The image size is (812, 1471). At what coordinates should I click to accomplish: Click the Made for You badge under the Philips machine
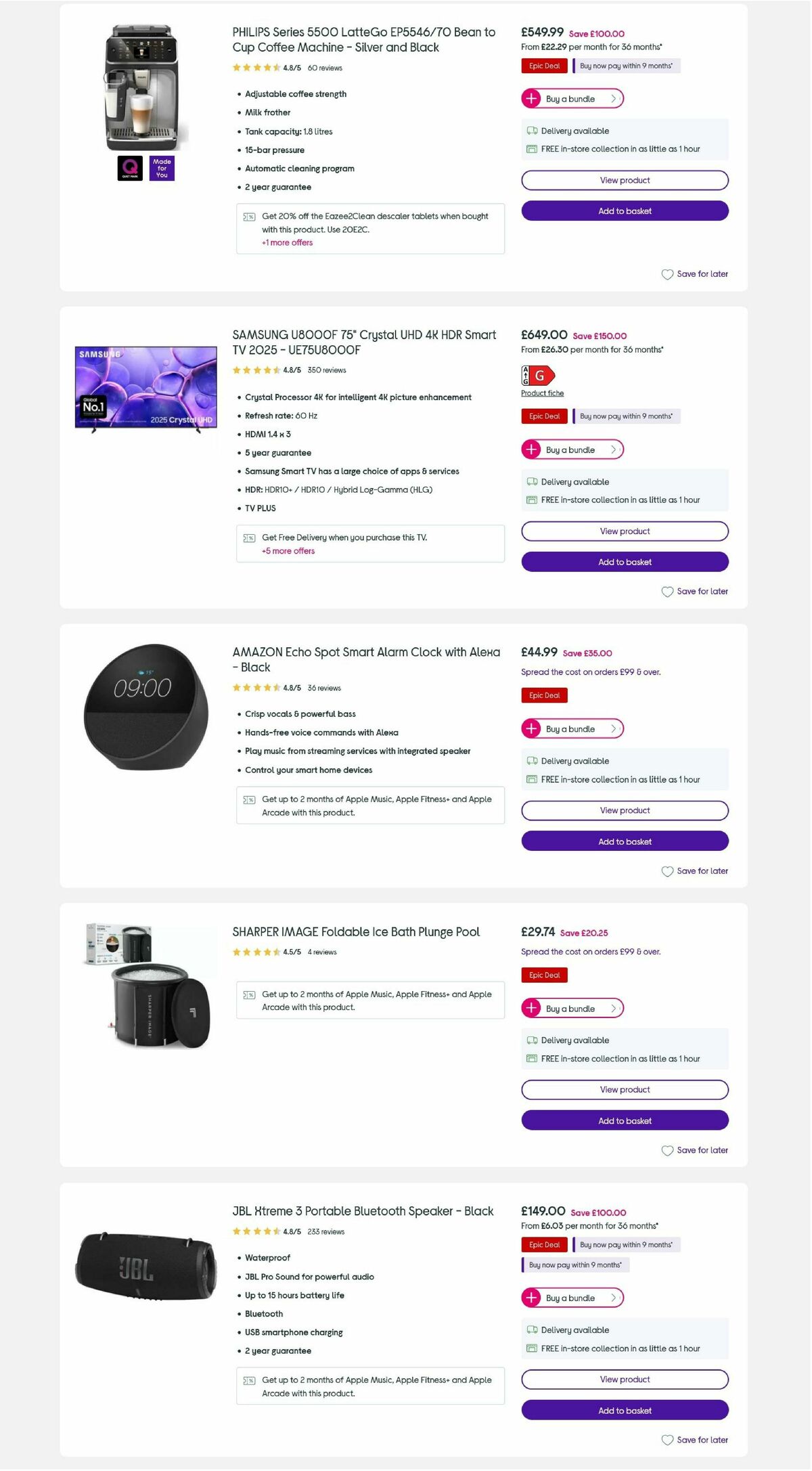162,167
